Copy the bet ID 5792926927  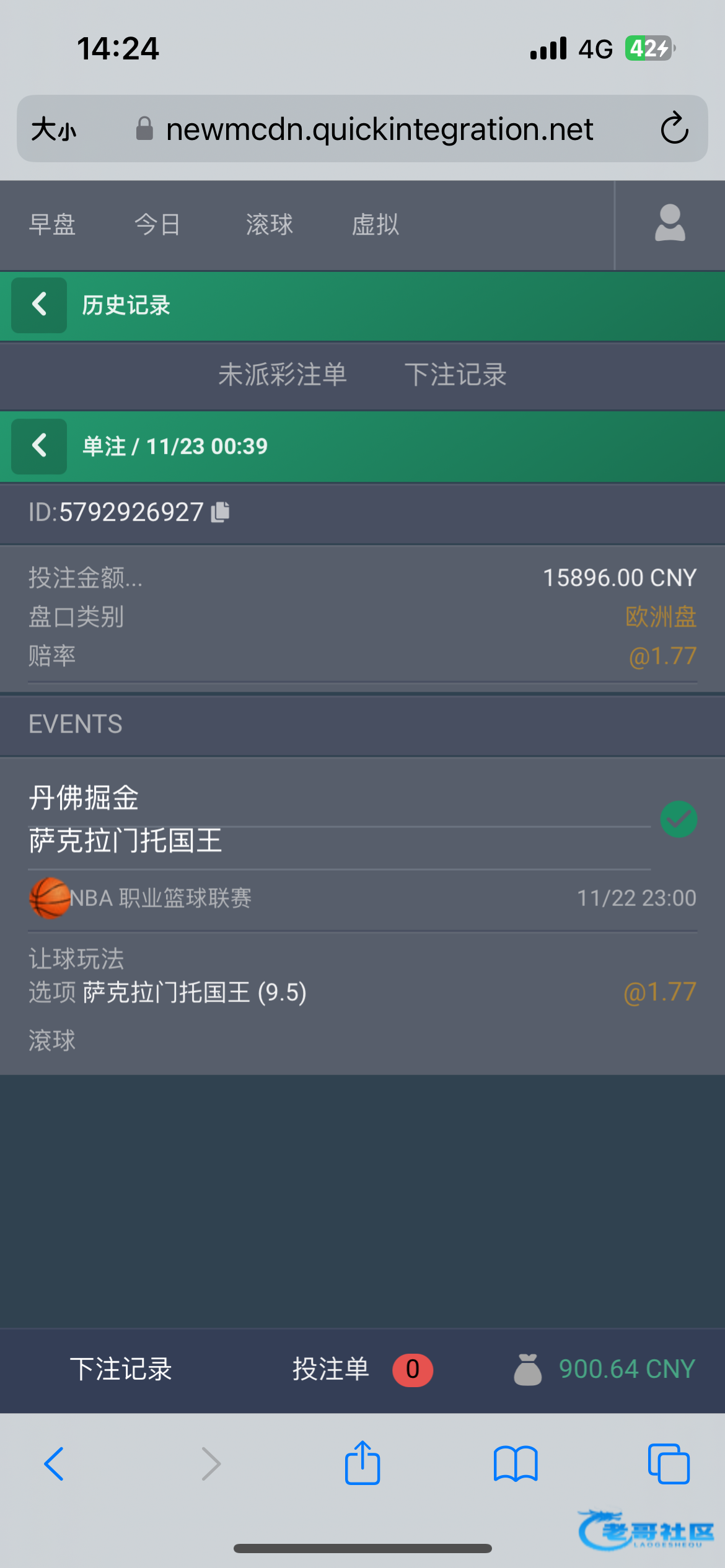pos(221,512)
